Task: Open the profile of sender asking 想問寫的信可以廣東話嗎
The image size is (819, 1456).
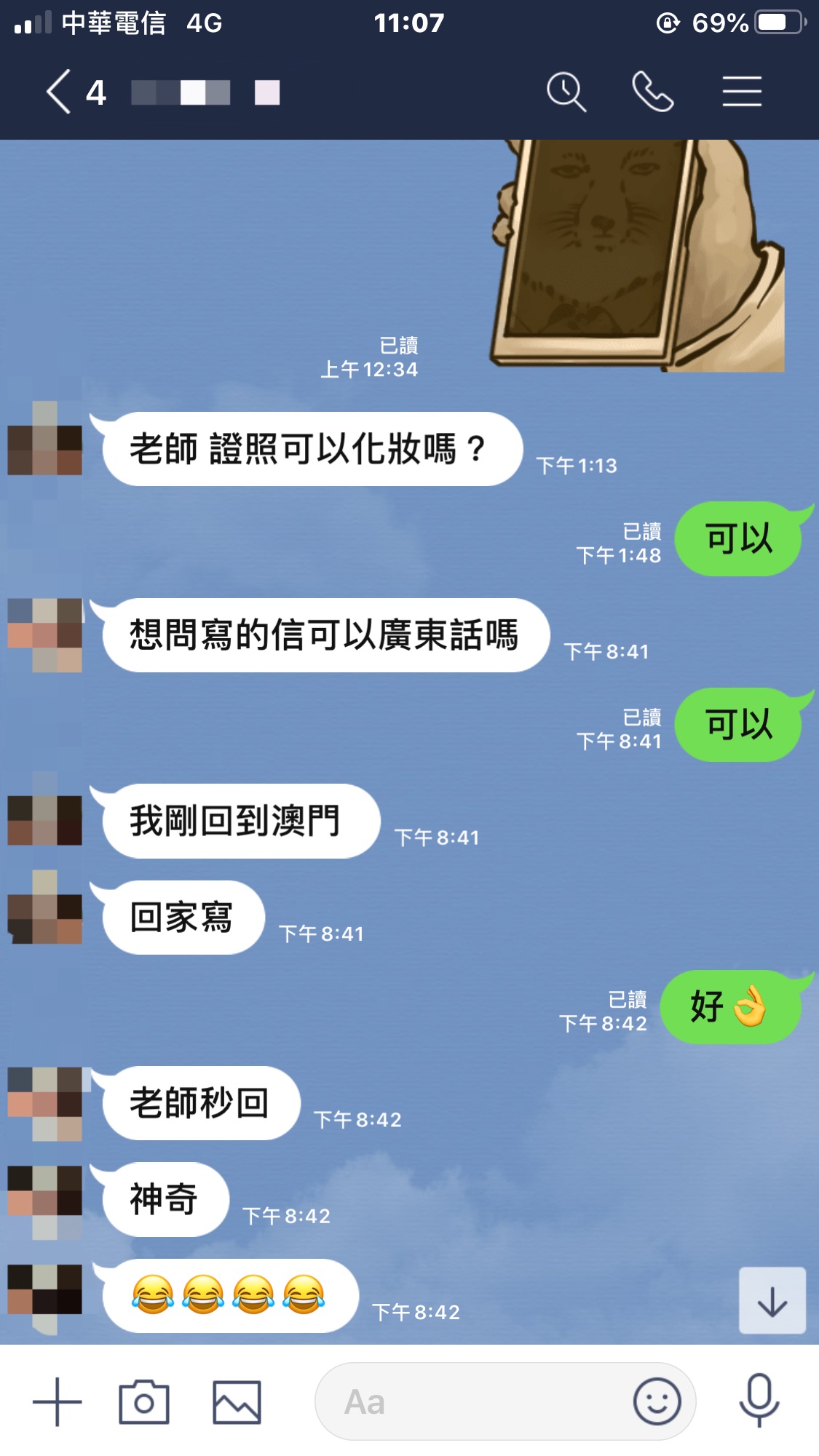Action: coord(45,633)
